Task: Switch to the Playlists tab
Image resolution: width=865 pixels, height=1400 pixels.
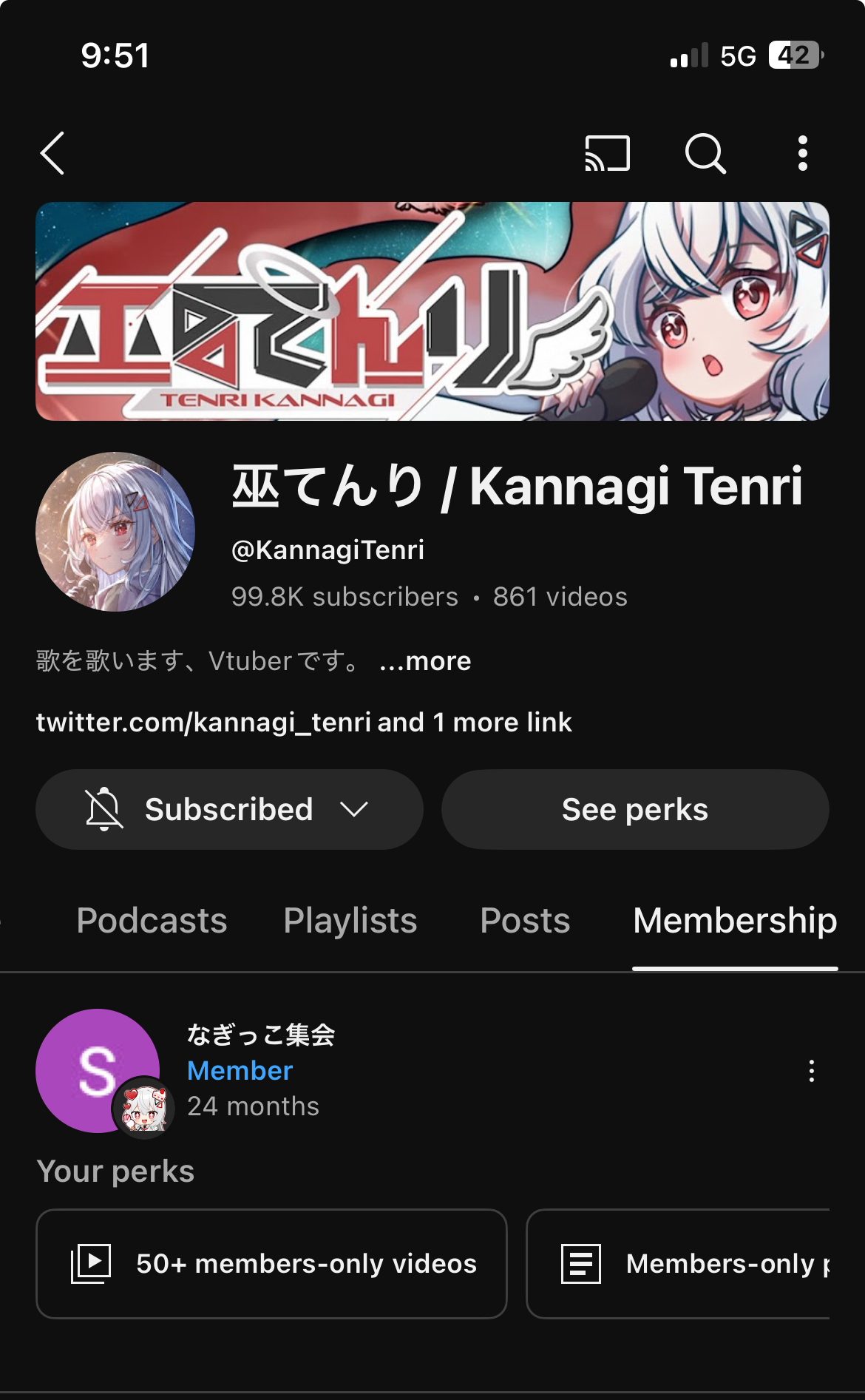Action: 350,921
